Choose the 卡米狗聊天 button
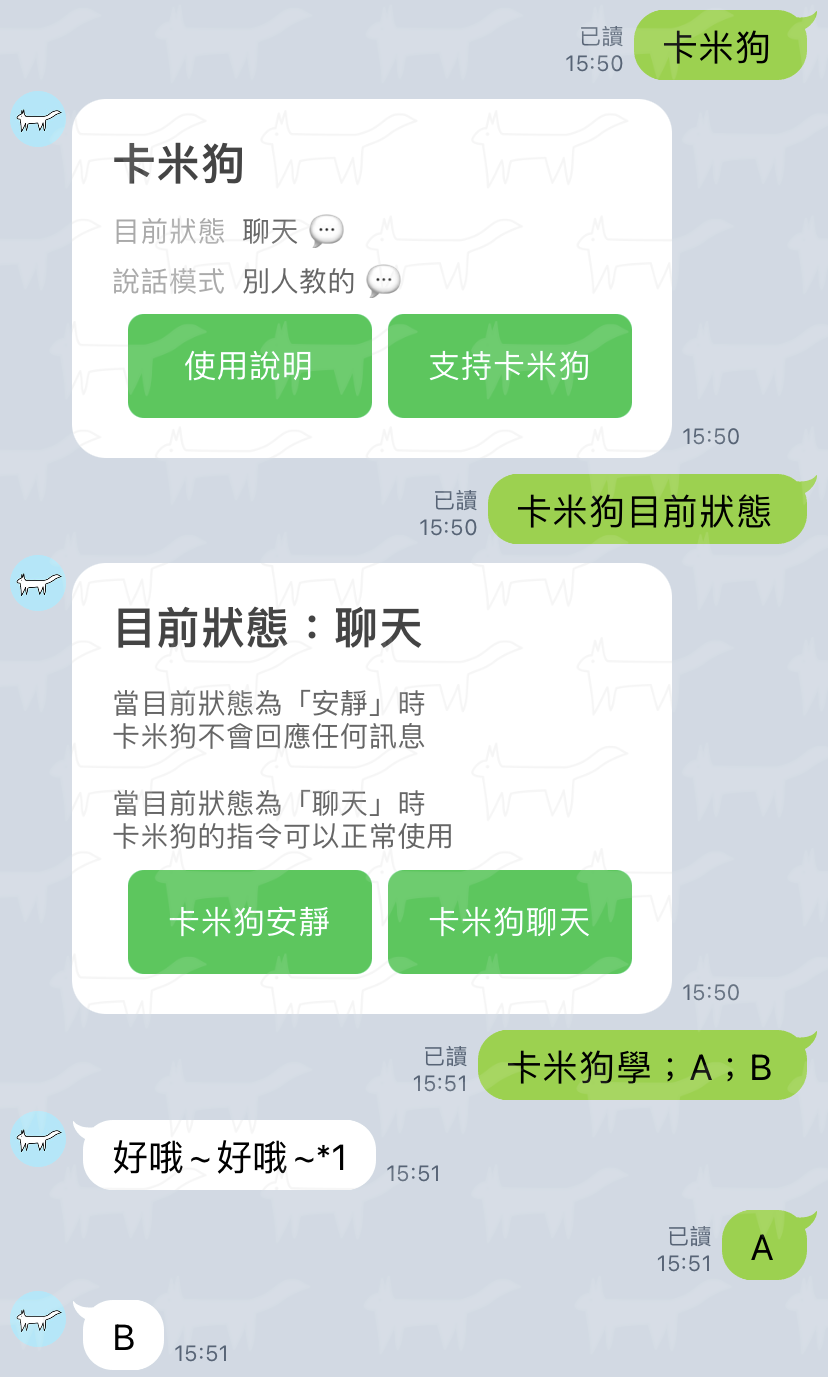This screenshot has height=1377, width=828. (x=509, y=921)
